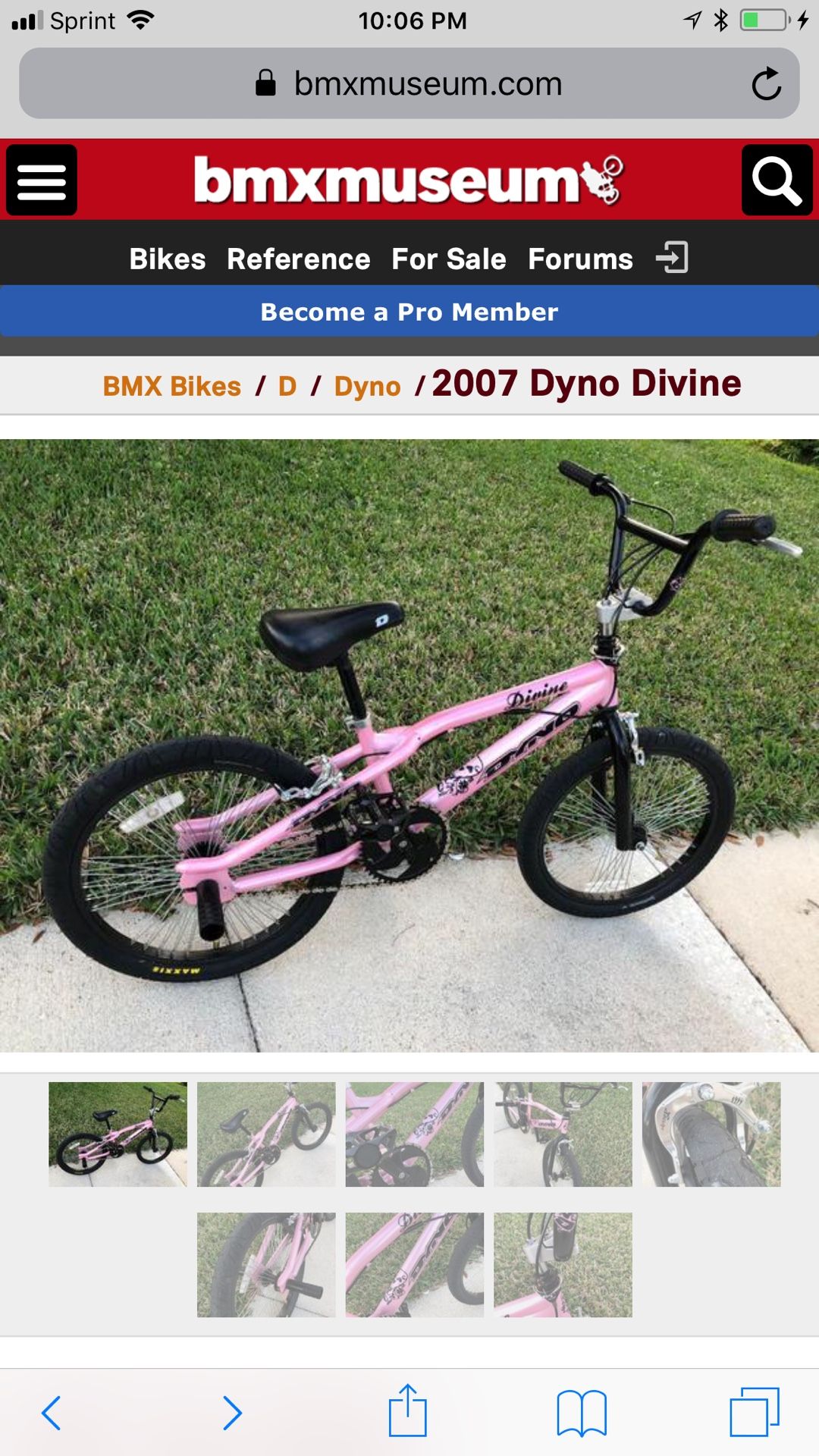Open the D breadcrumb link
The height and width of the screenshot is (1456, 819).
287,386
